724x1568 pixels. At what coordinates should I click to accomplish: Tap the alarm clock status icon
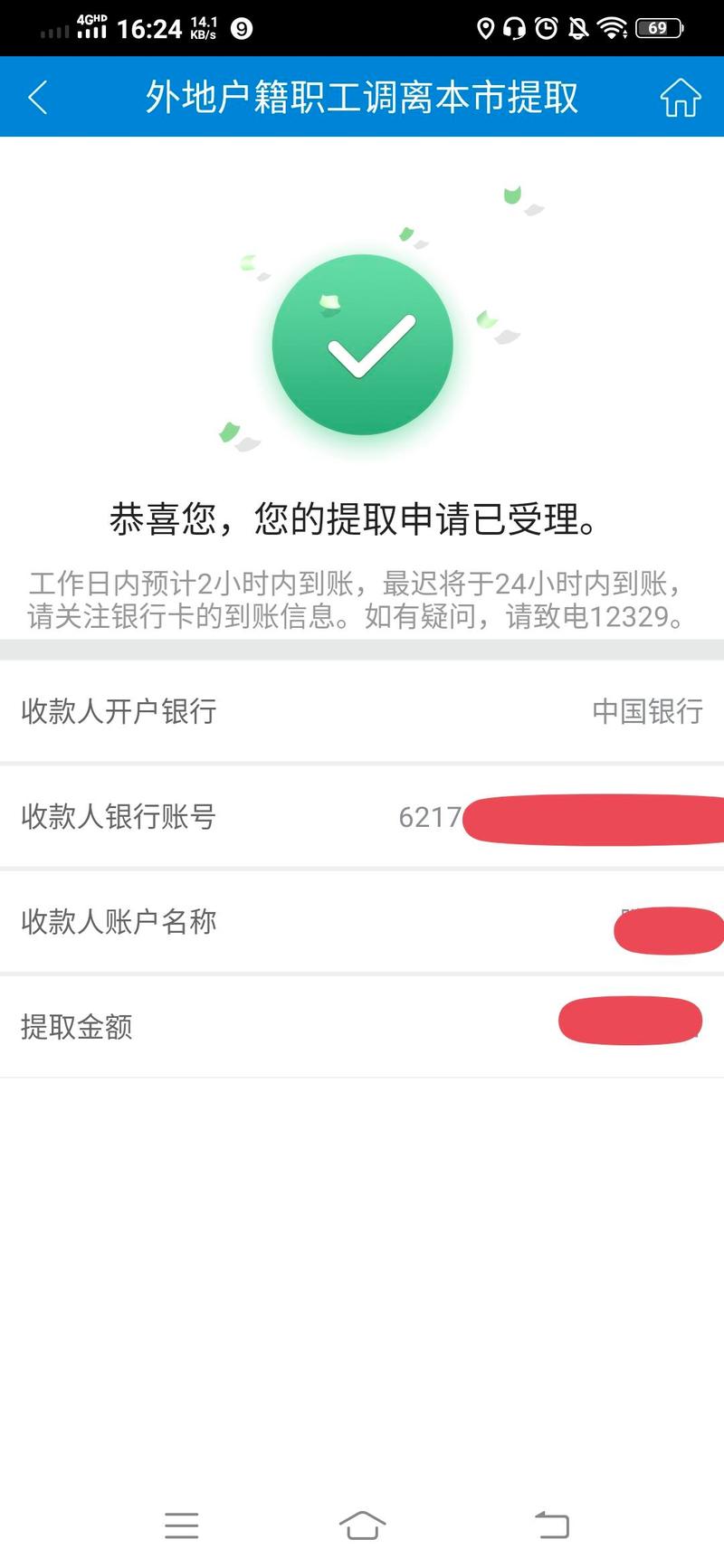click(x=544, y=27)
